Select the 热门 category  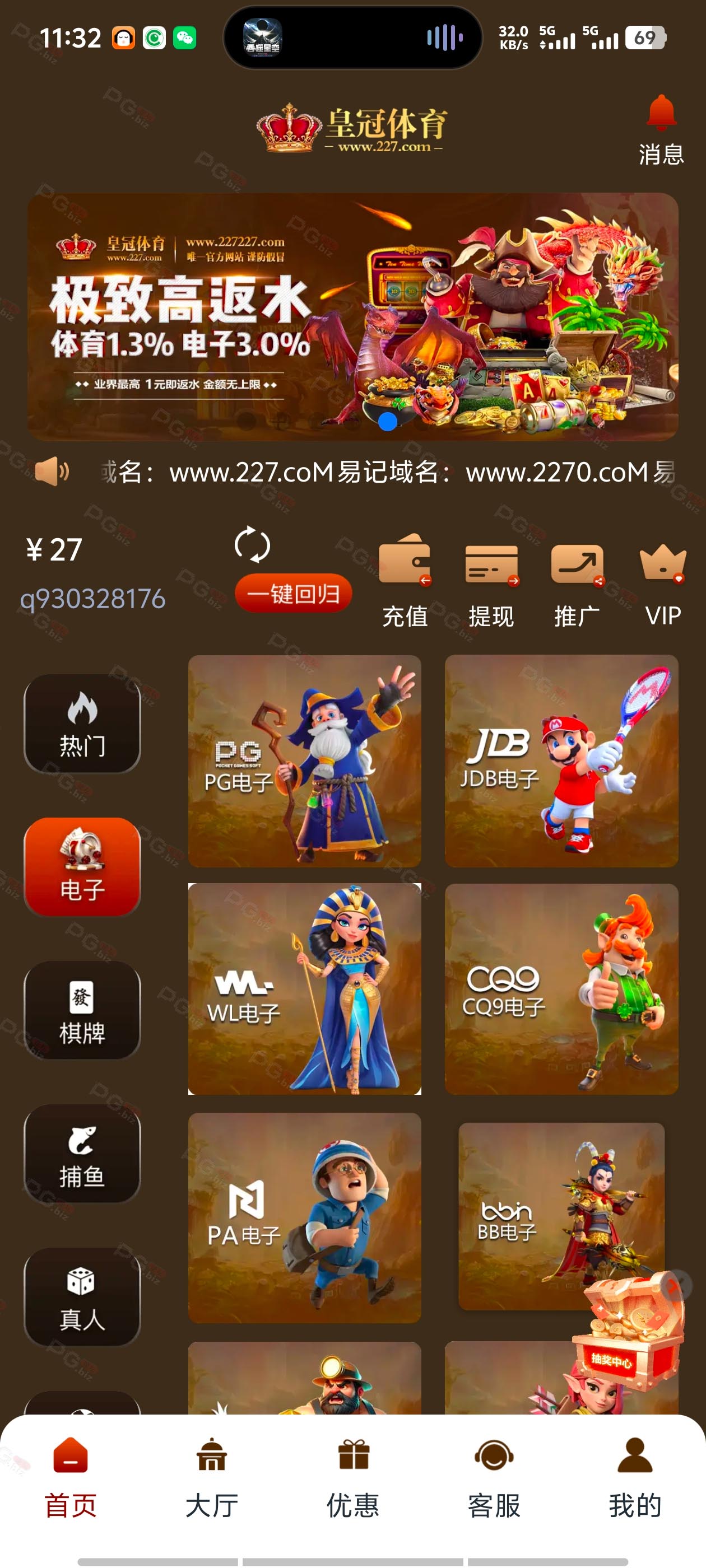click(82, 724)
